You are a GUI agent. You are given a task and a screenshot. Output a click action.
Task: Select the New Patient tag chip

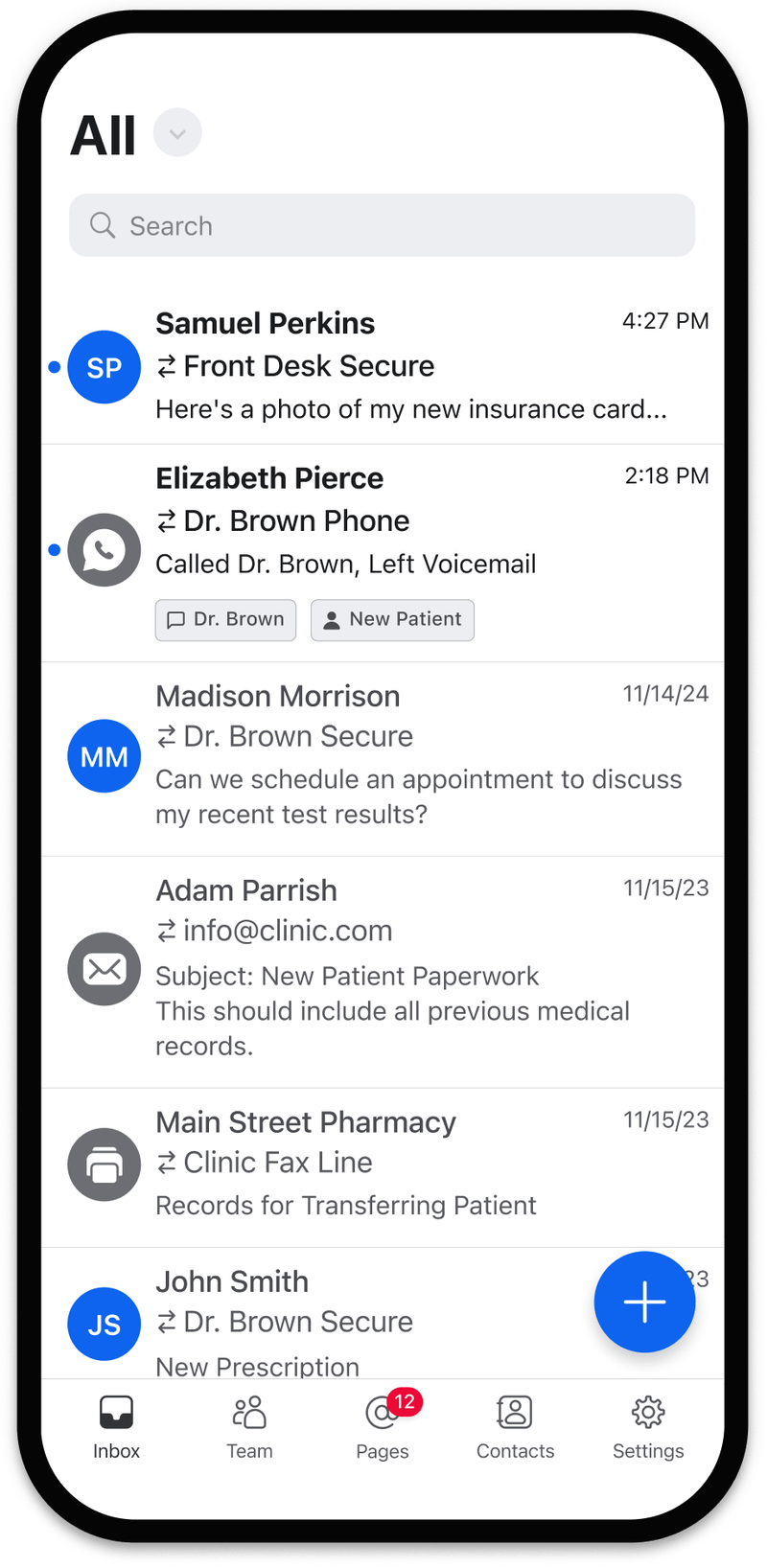(392, 620)
